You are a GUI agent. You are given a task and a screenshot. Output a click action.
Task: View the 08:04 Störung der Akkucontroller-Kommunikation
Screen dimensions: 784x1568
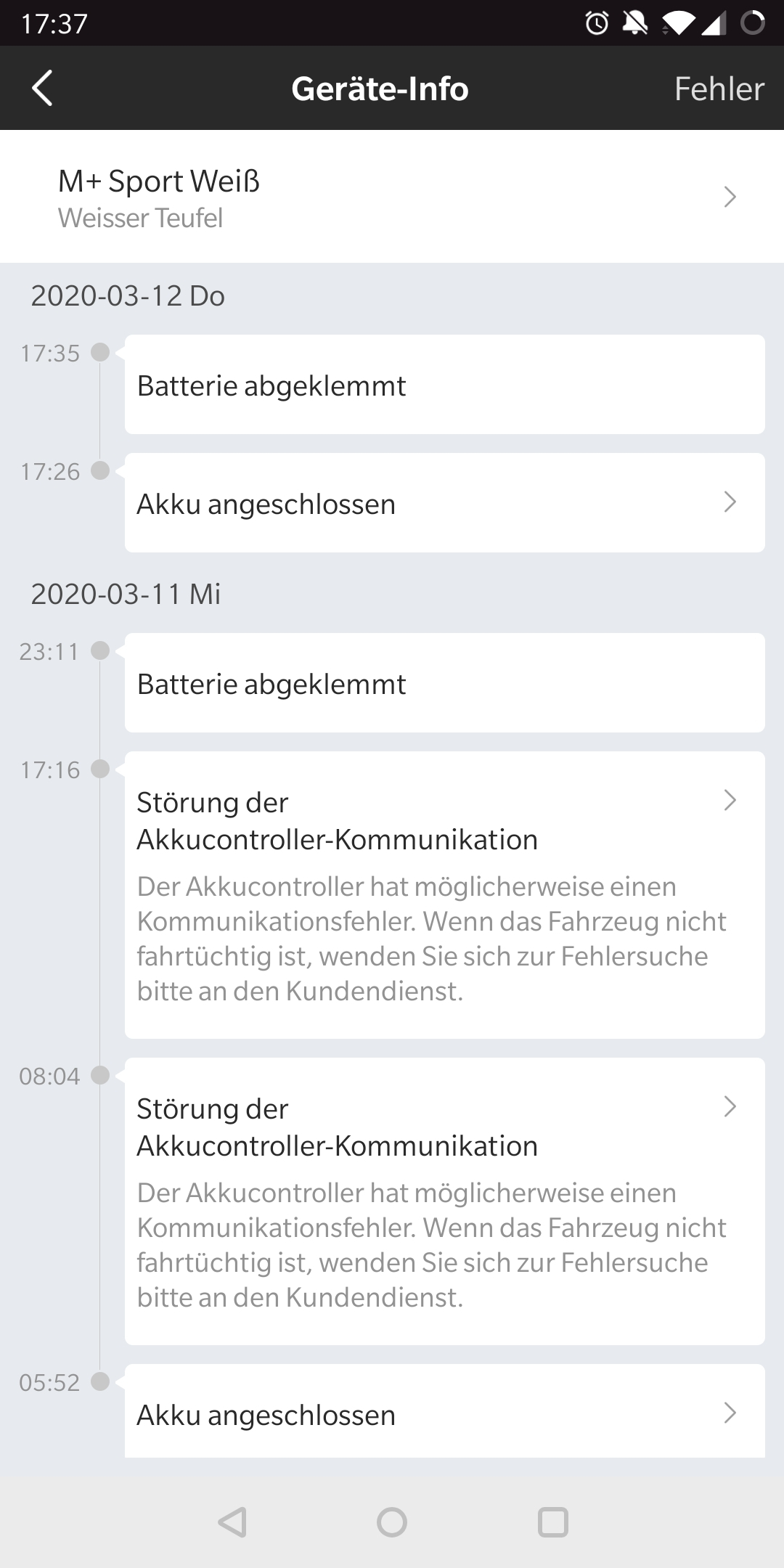[444, 1201]
